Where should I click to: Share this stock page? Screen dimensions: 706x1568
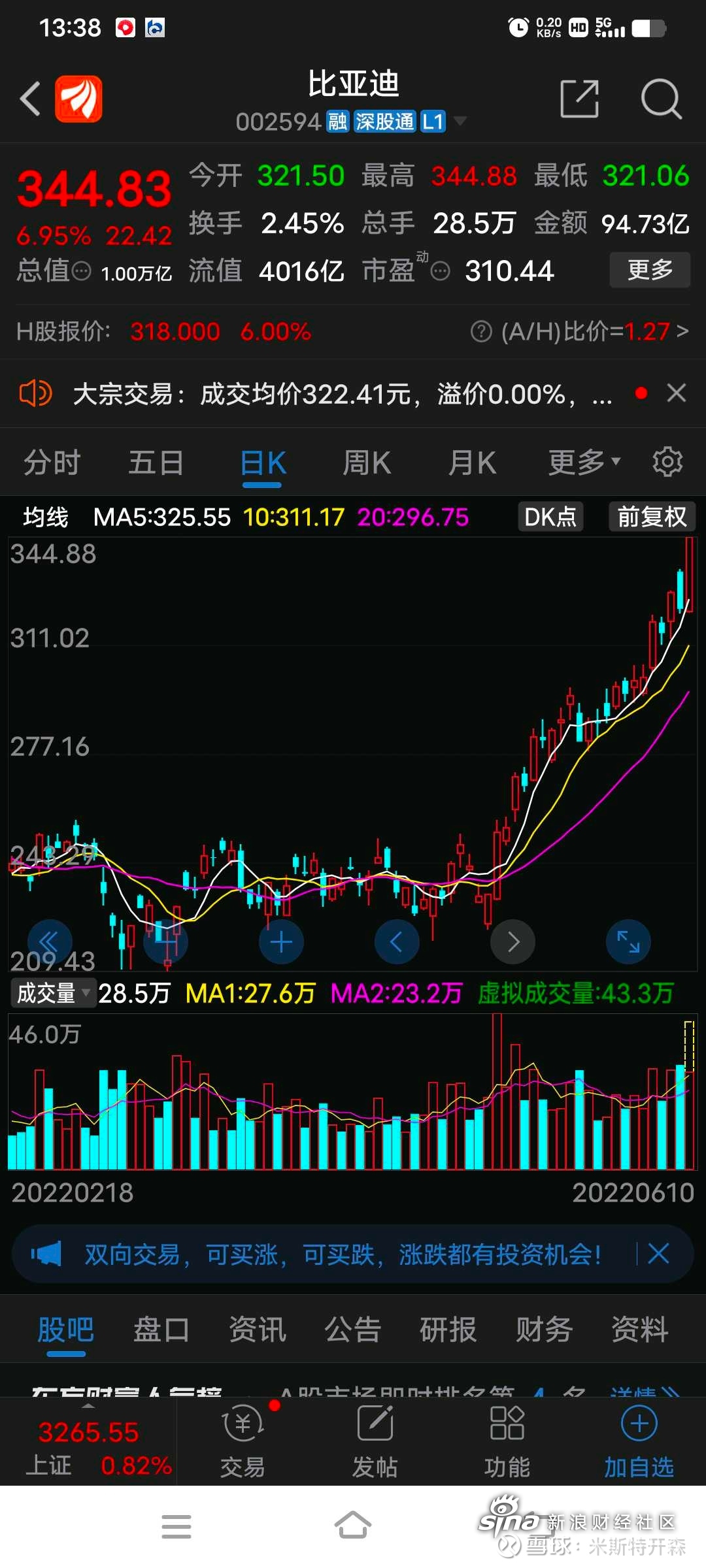pos(580,99)
